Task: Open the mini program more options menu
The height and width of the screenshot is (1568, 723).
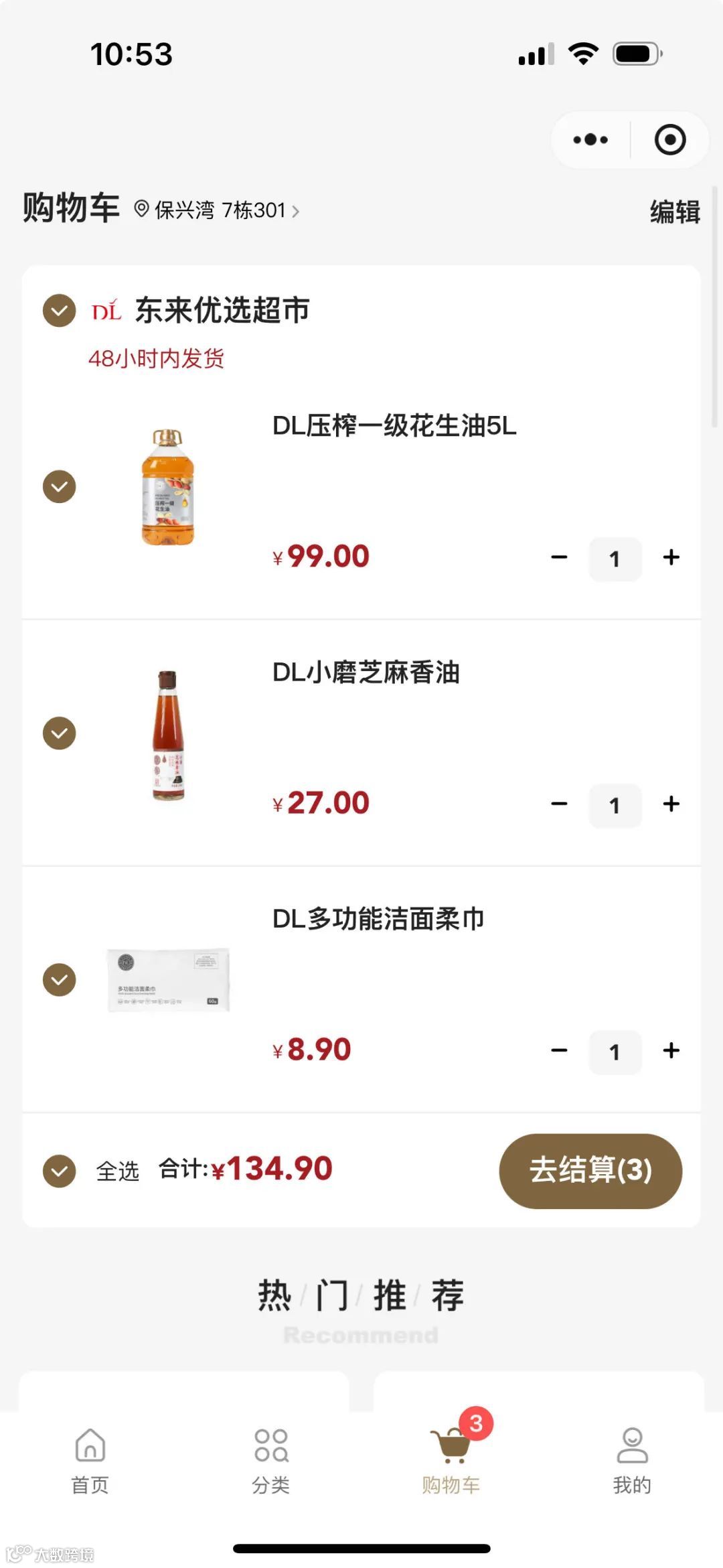Action: coord(590,140)
